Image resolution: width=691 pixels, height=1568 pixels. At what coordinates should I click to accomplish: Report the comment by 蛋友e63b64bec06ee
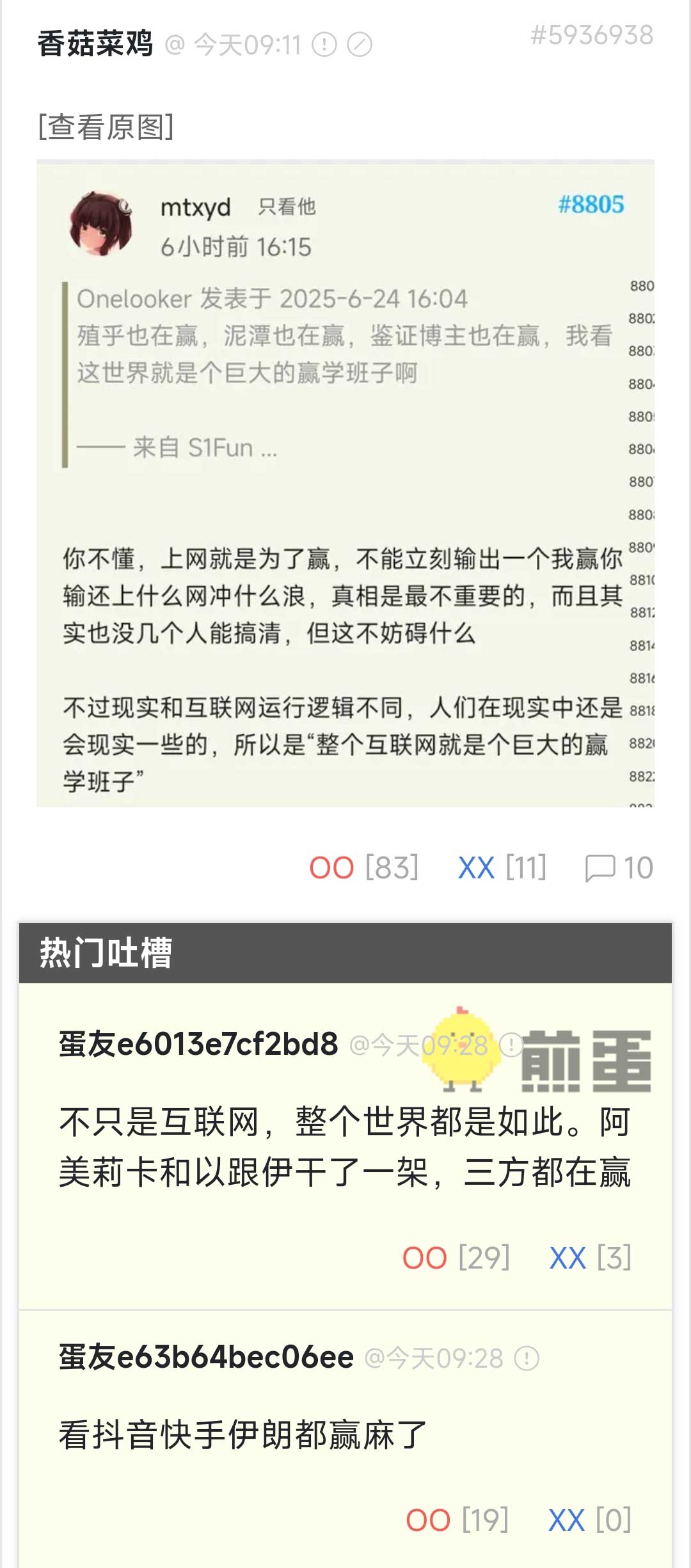tap(527, 1358)
